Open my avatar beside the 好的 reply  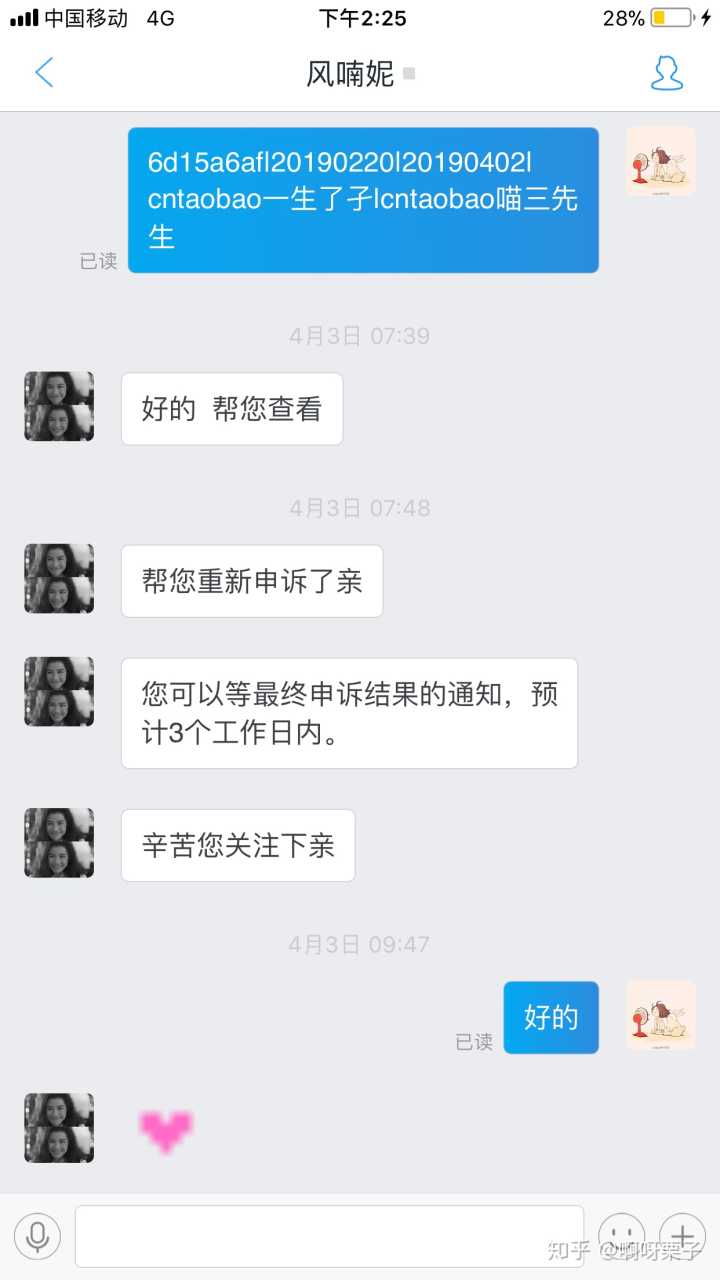click(x=660, y=1016)
